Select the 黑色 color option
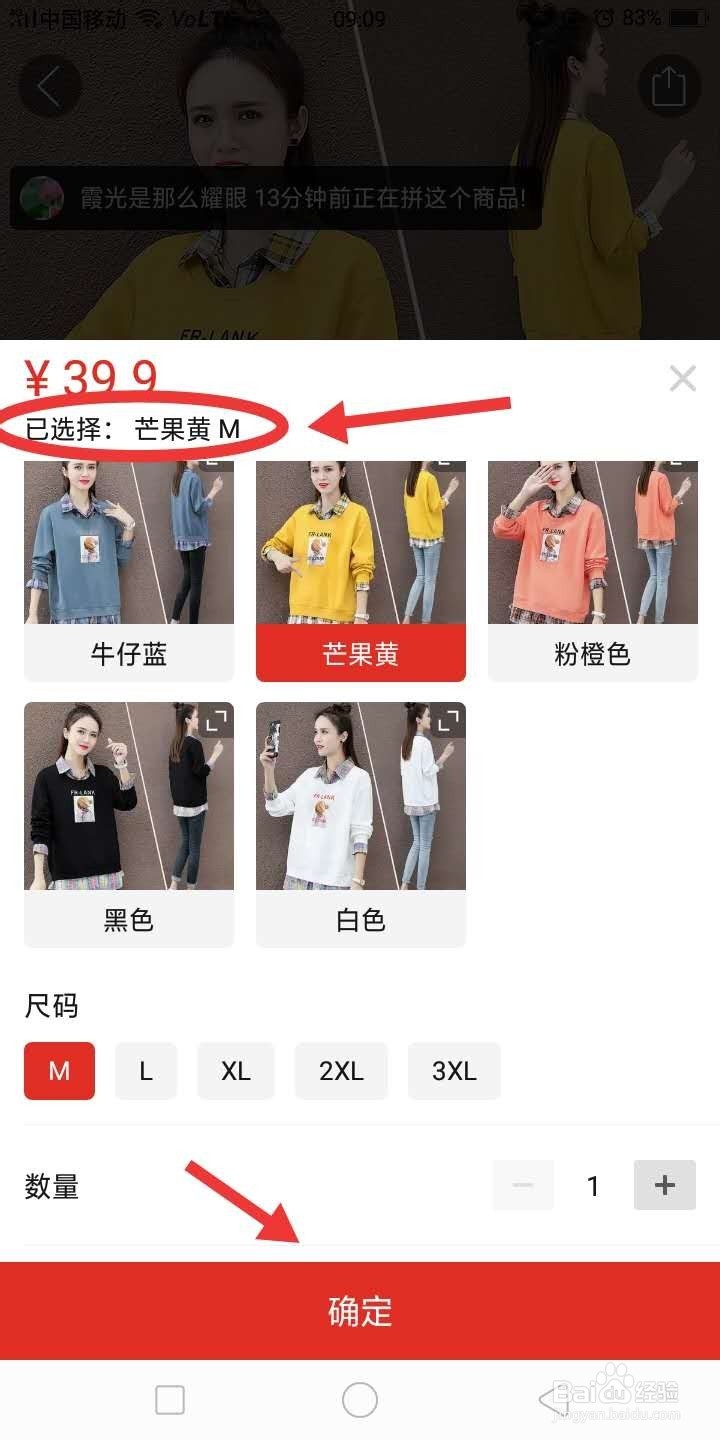Screen dimensions: 720x1440 tap(128, 920)
